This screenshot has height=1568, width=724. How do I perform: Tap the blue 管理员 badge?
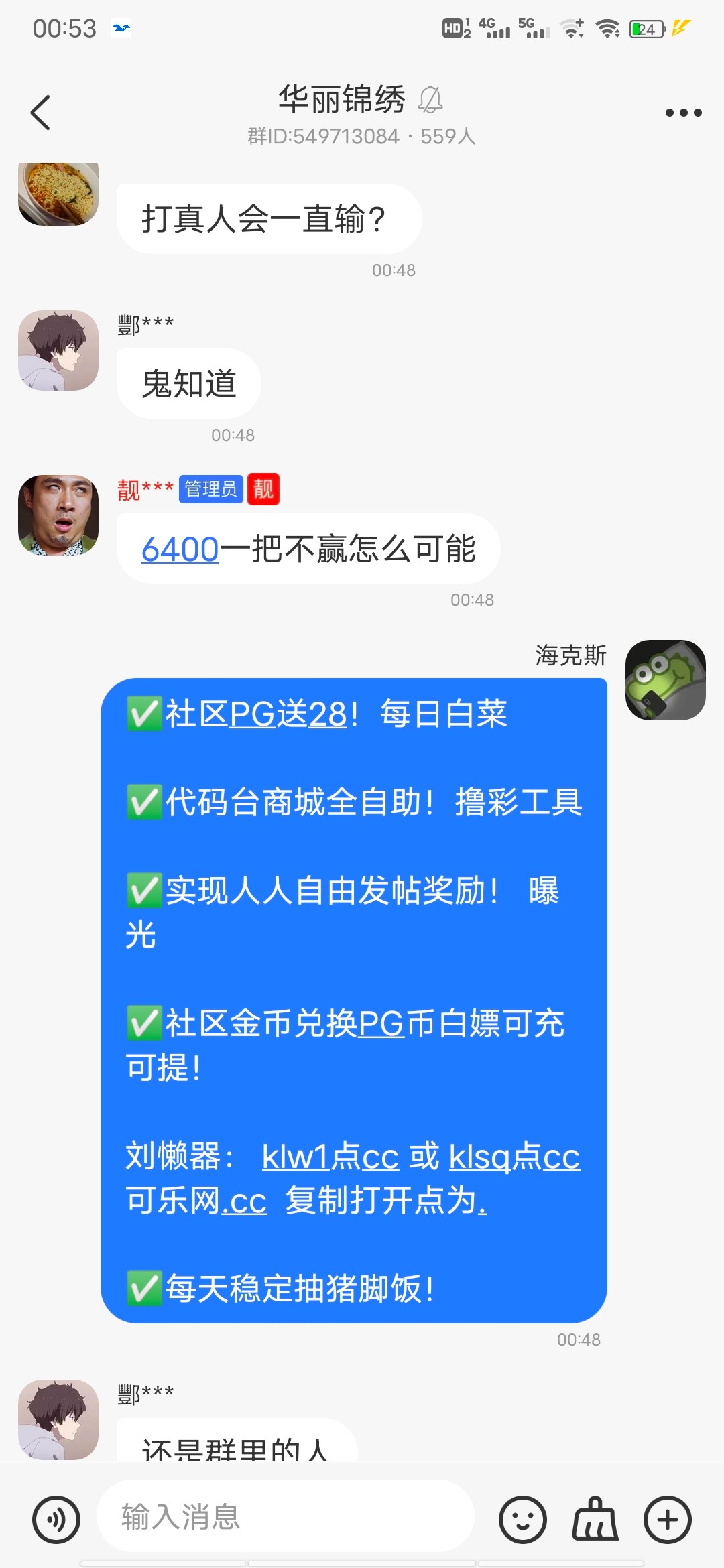pos(210,490)
